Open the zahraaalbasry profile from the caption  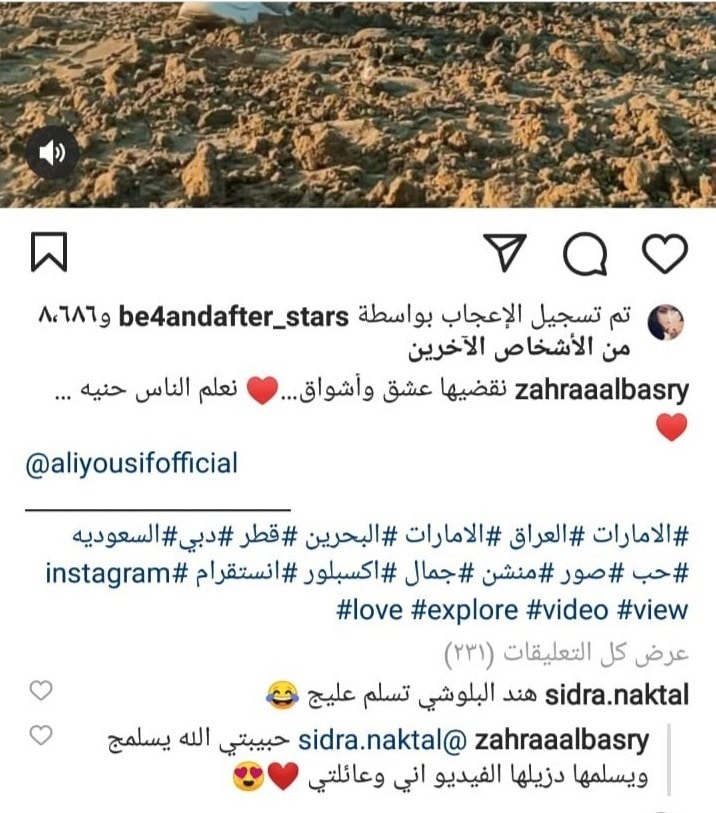[x=607, y=390]
